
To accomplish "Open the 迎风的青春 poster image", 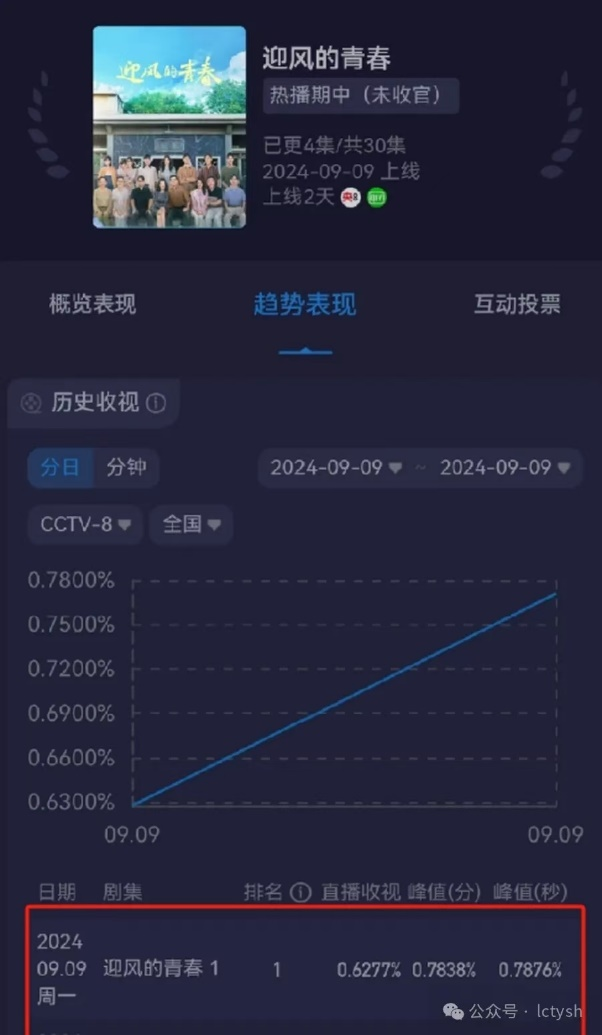I will [x=169, y=127].
